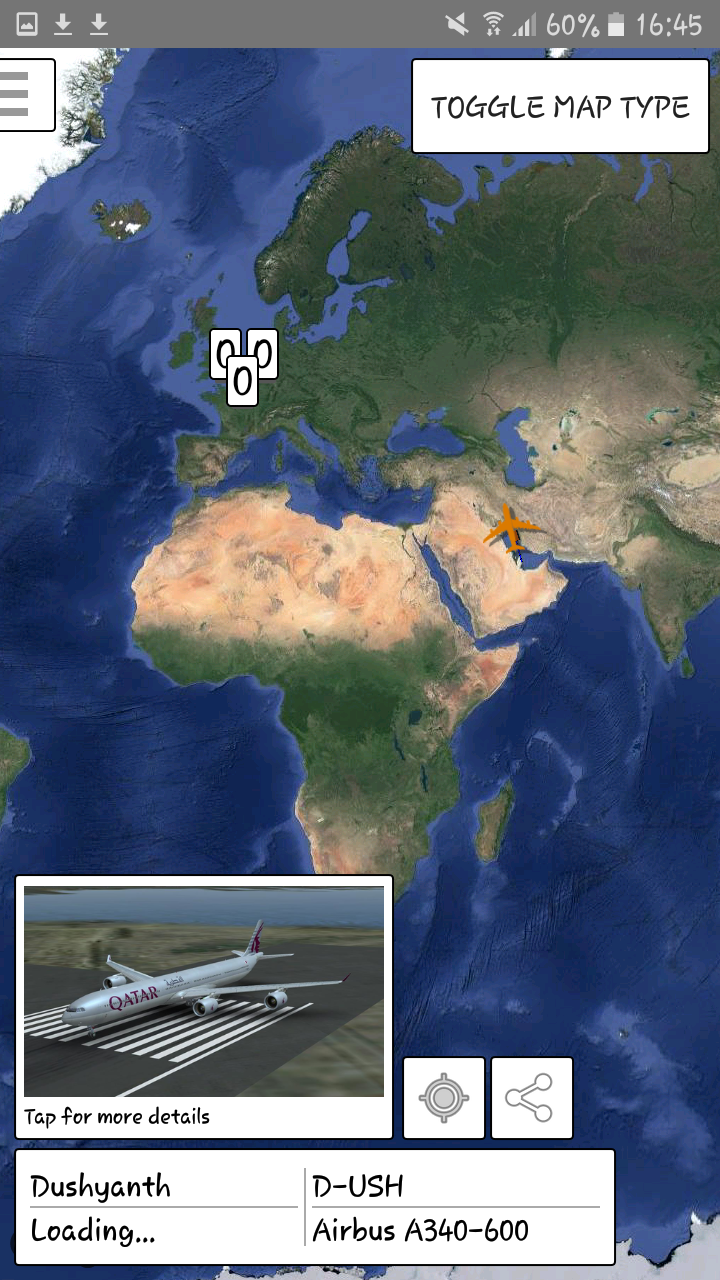Select the orange airplane marker on map
This screenshot has height=1280, width=720.
coord(511,529)
